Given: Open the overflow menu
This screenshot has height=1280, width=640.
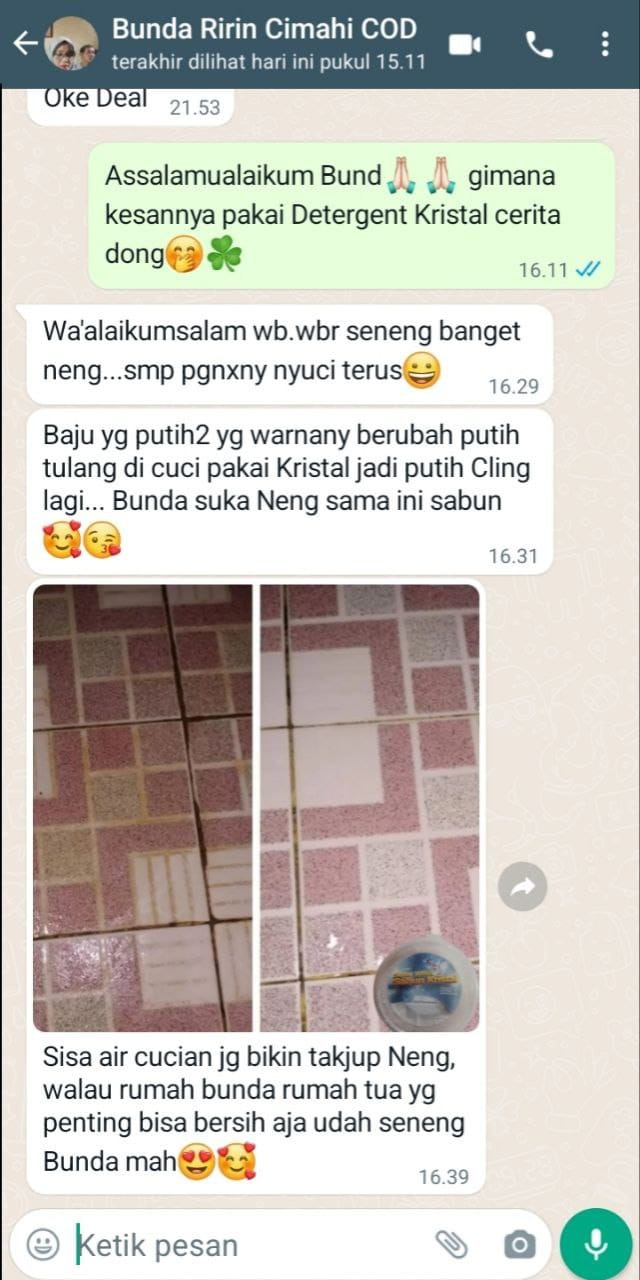Looking at the screenshot, I should coord(605,44).
